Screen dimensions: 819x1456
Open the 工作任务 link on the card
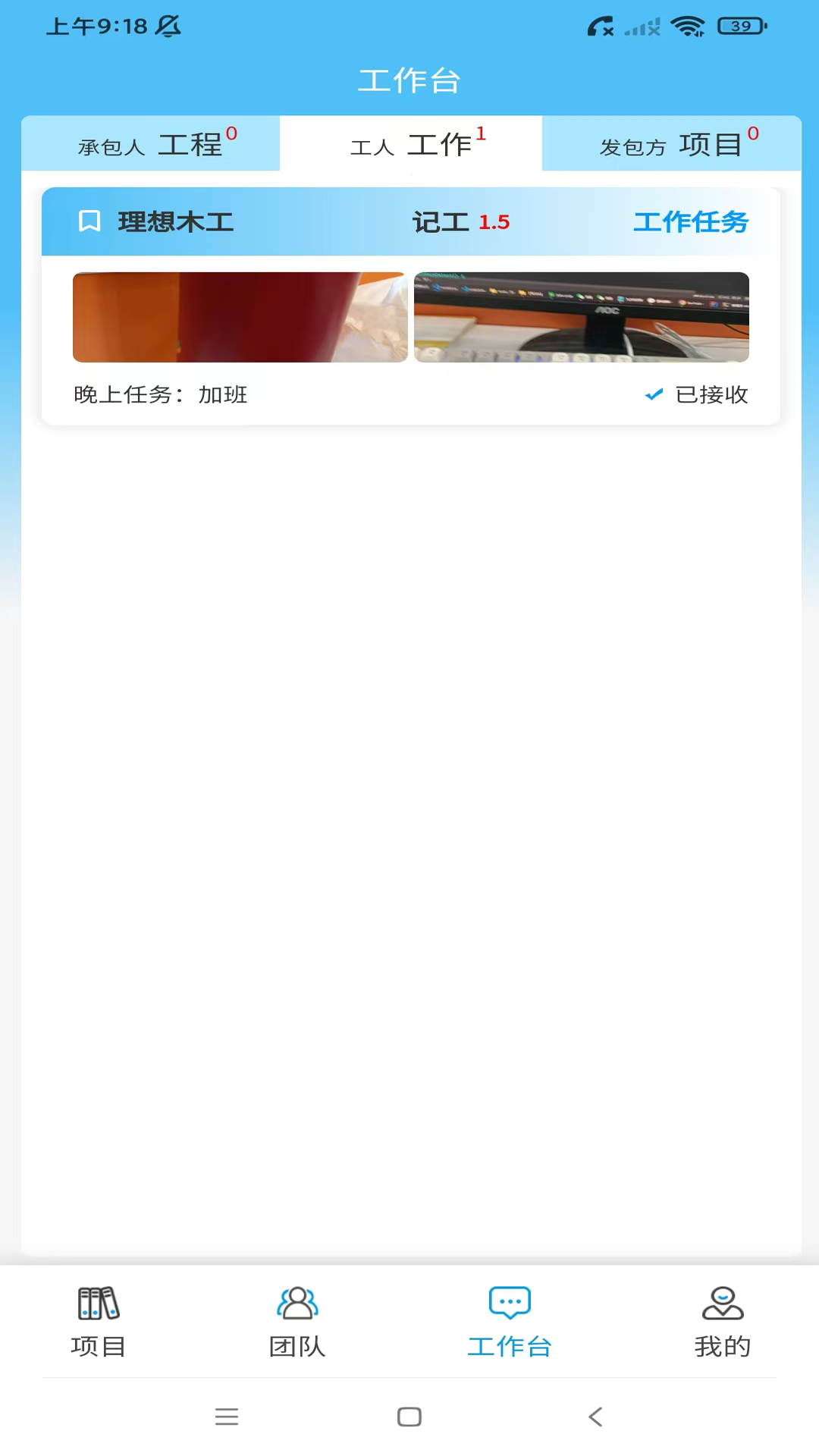[x=690, y=222]
